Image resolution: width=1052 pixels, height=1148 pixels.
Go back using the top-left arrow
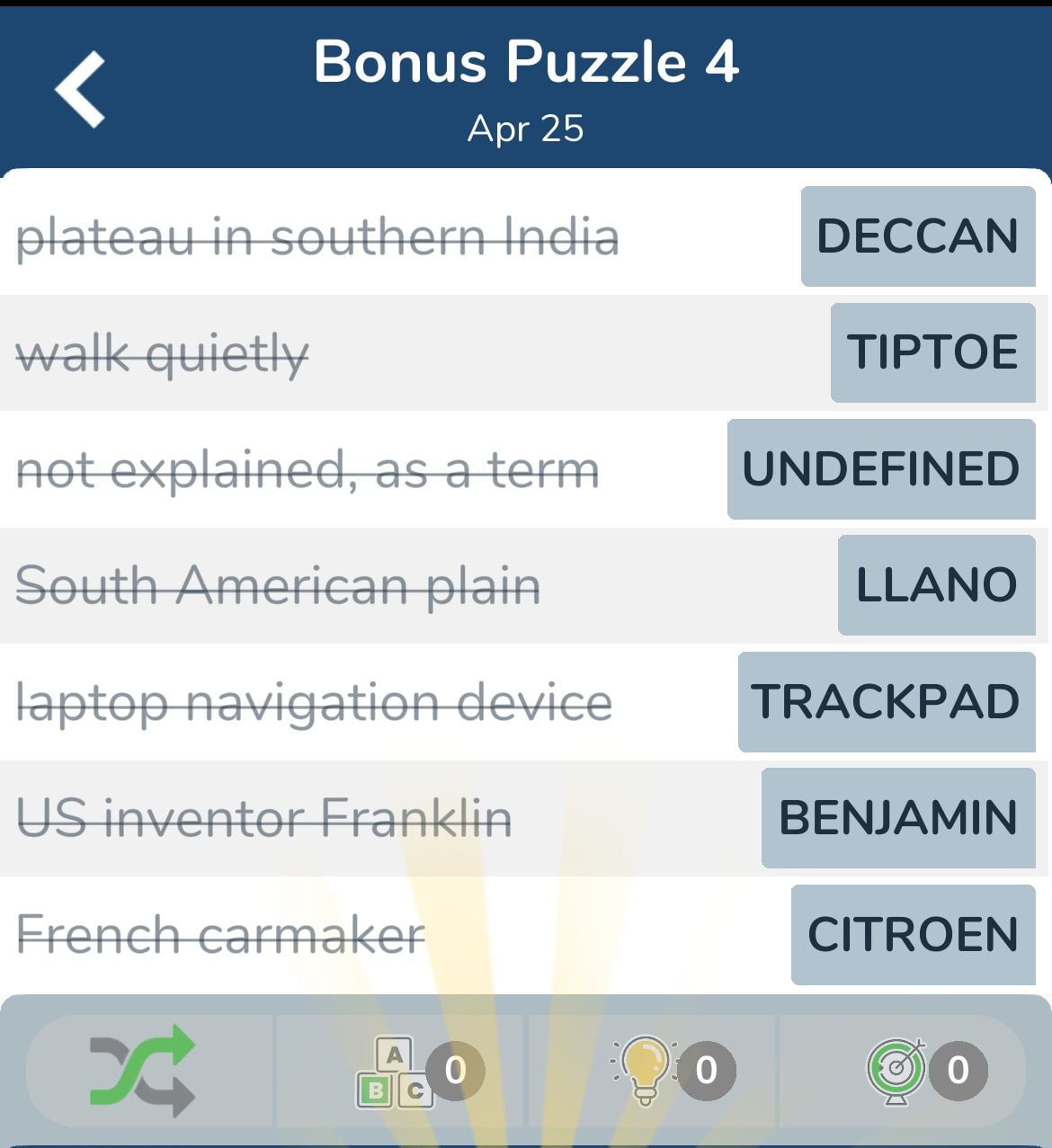81,88
